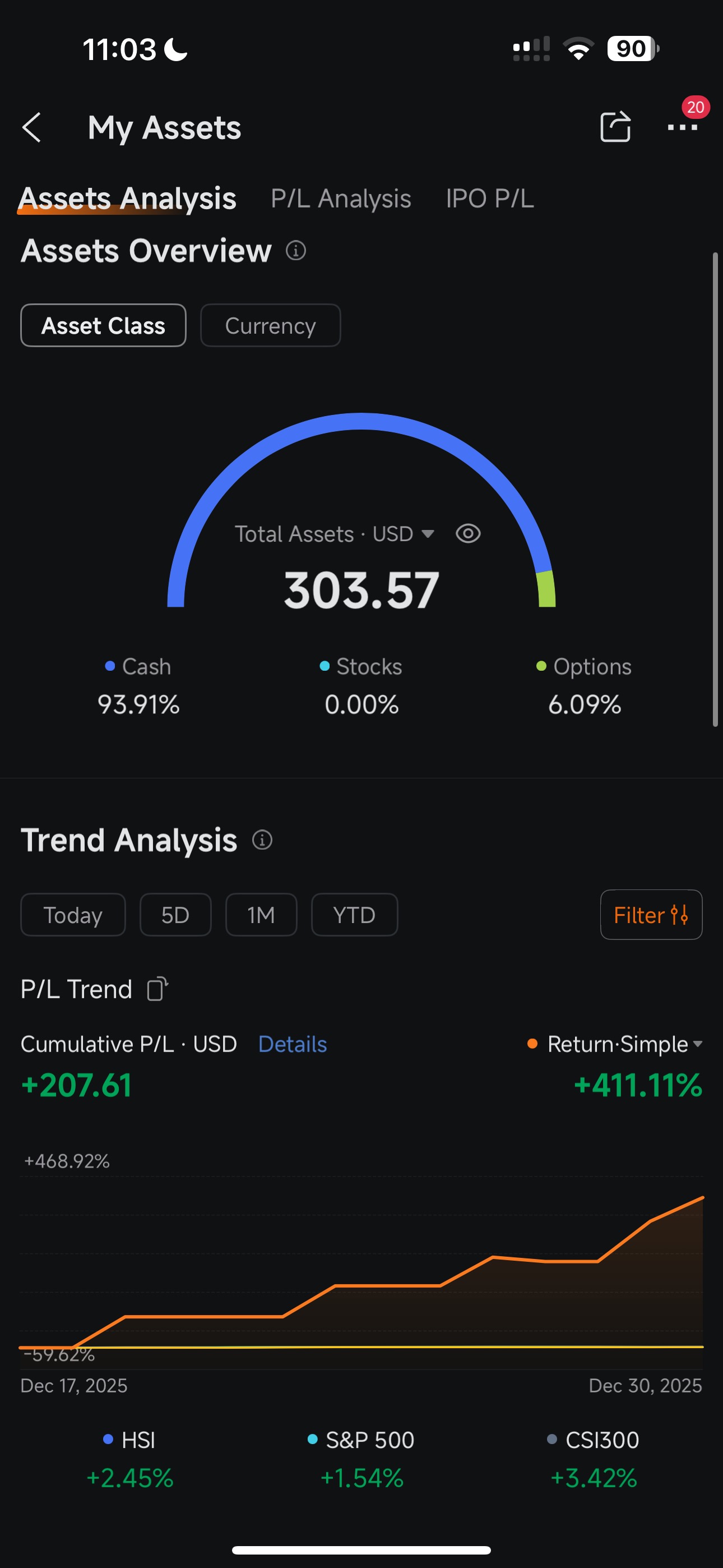Choose the 1M time range
The height and width of the screenshot is (1568, 723).
click(x=261, y=915)
